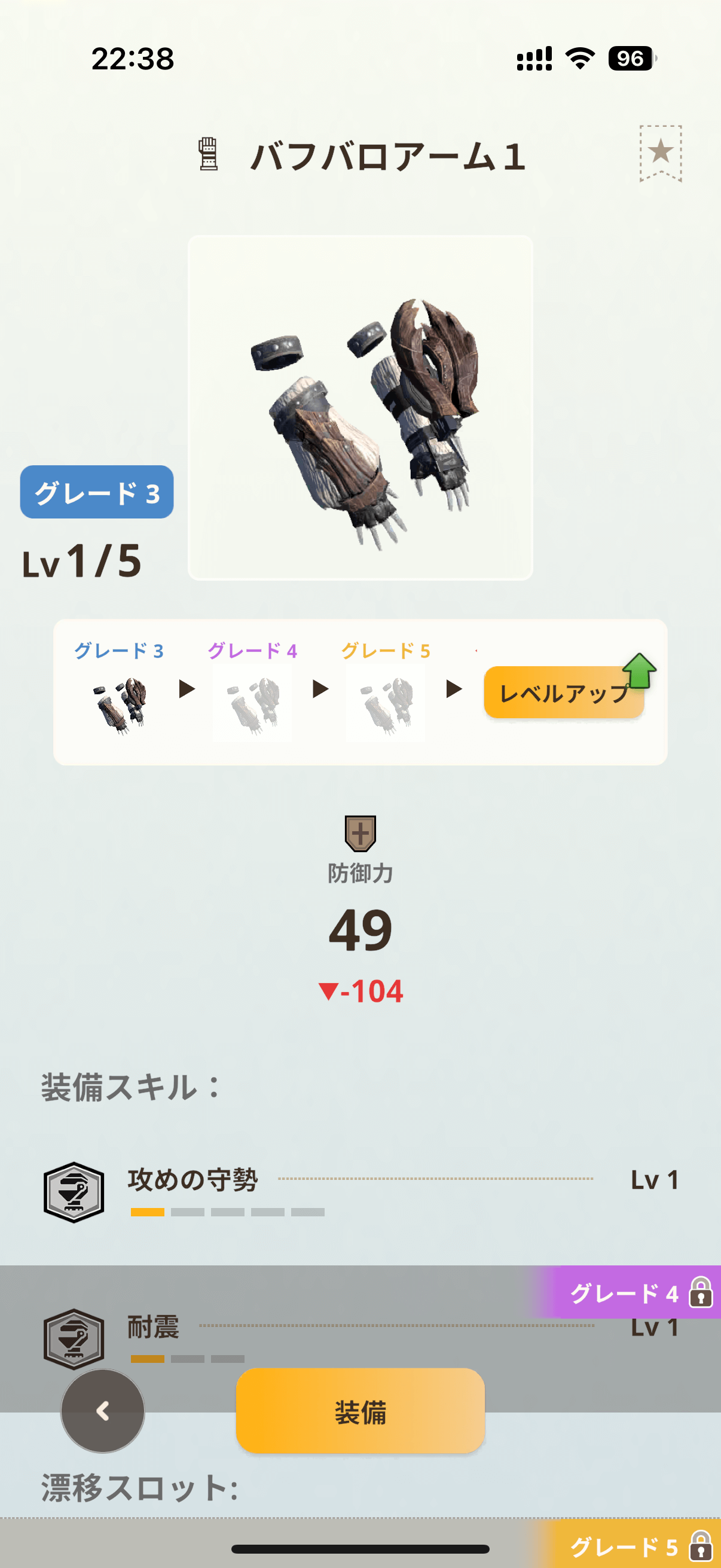
Task: Tap the 装備 equip button
Action: tap(360, 1411)
